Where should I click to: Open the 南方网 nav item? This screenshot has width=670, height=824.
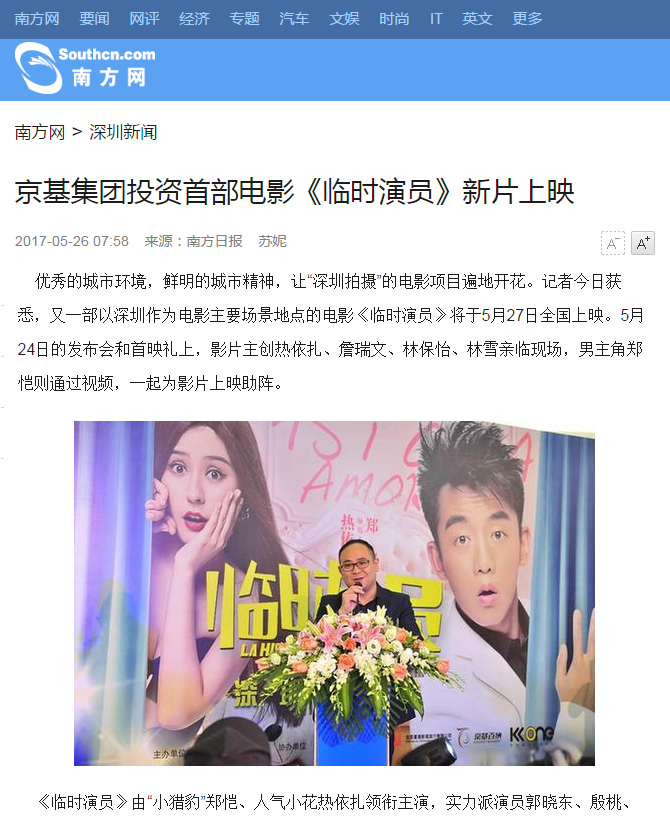coord(37,19)
